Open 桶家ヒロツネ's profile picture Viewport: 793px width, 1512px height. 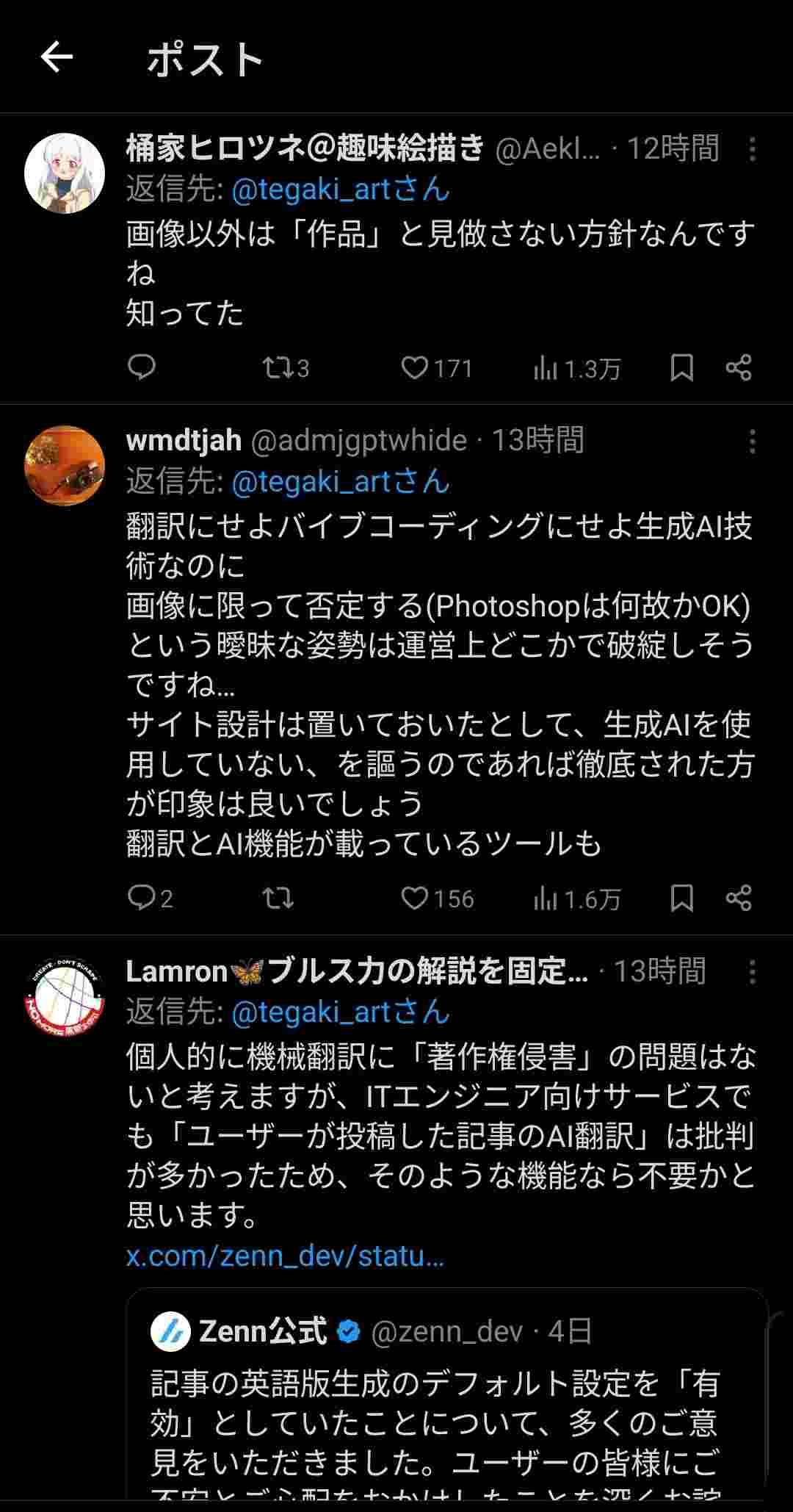coord(65,173)
